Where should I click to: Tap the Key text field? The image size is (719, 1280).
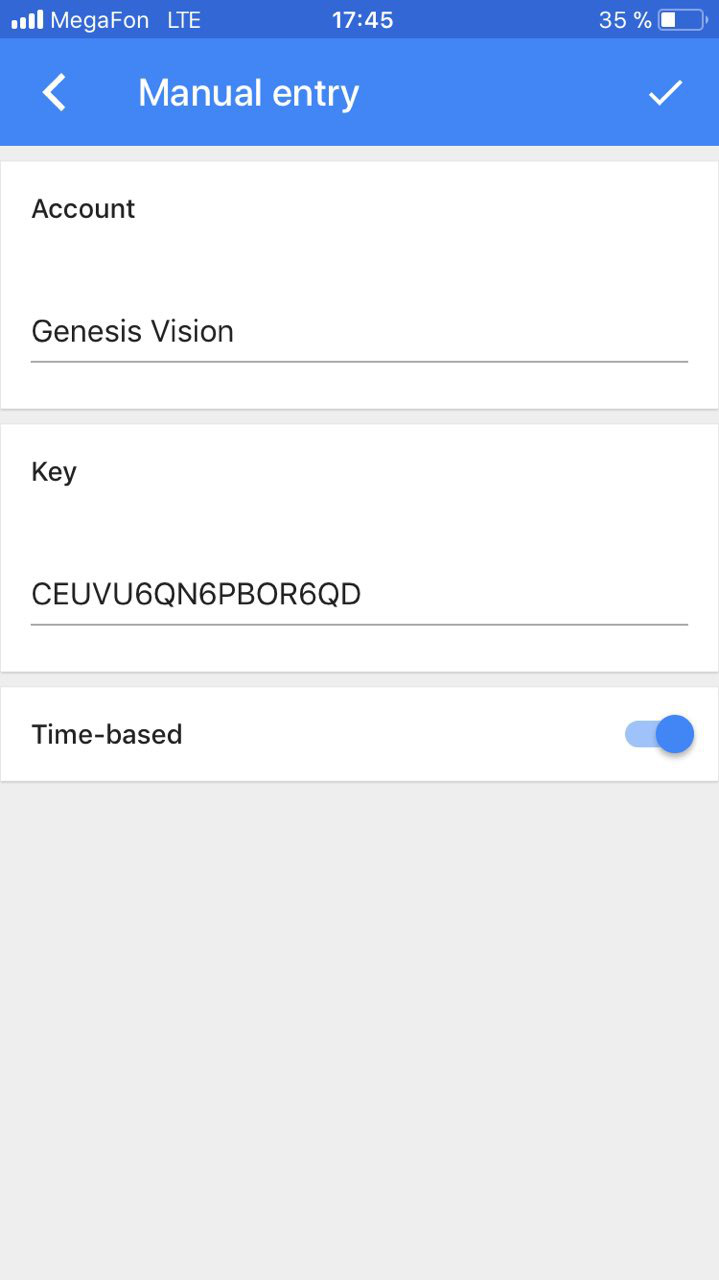(358, 595)
